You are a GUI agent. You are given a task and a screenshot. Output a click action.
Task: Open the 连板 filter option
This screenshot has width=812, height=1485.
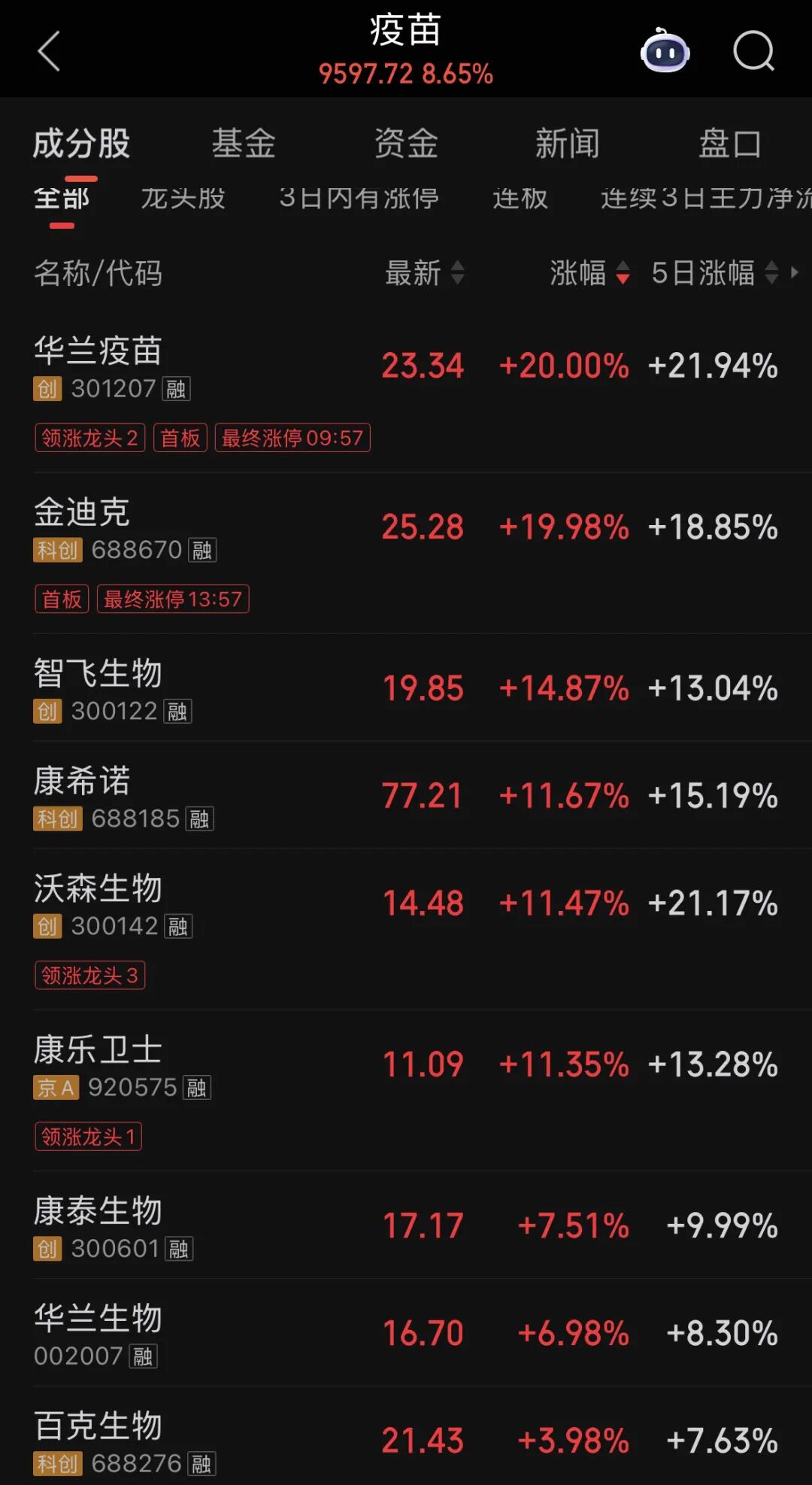tap(519, 199)
